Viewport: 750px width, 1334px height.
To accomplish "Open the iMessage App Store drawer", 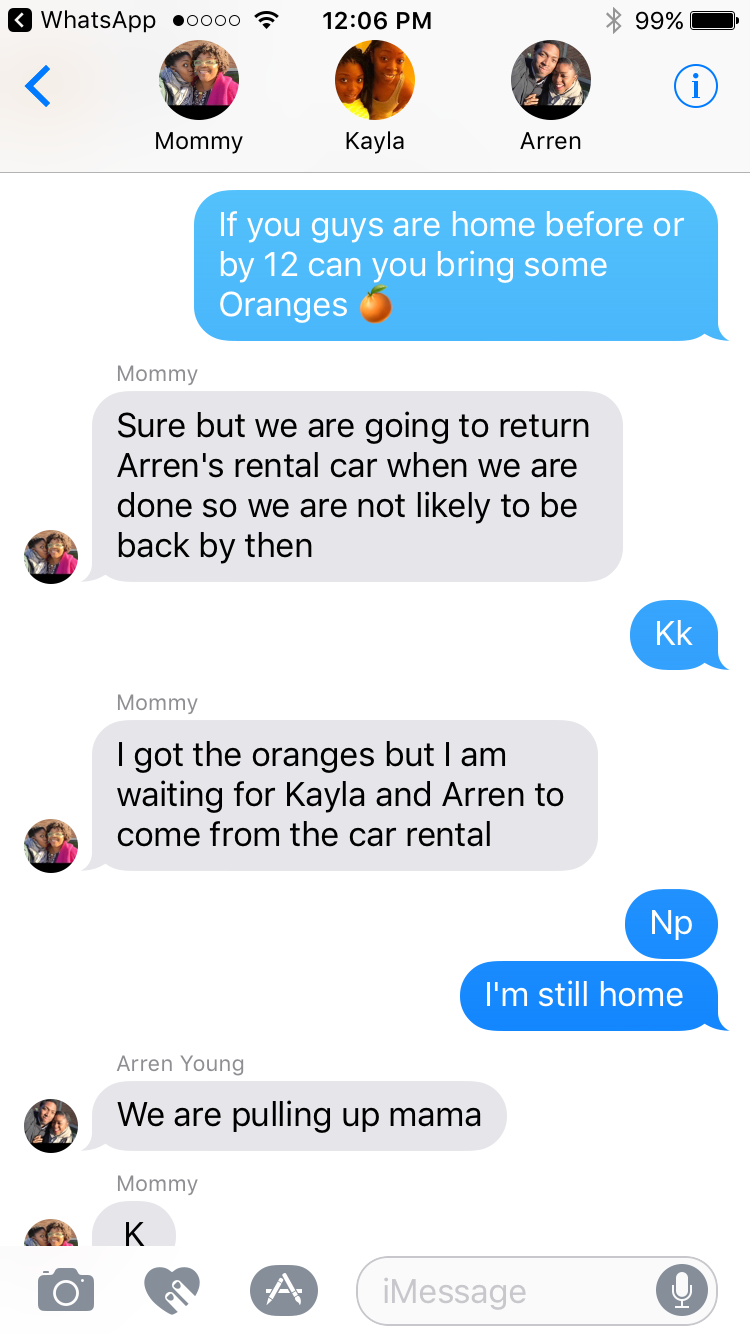I will tap(283, 1291).
